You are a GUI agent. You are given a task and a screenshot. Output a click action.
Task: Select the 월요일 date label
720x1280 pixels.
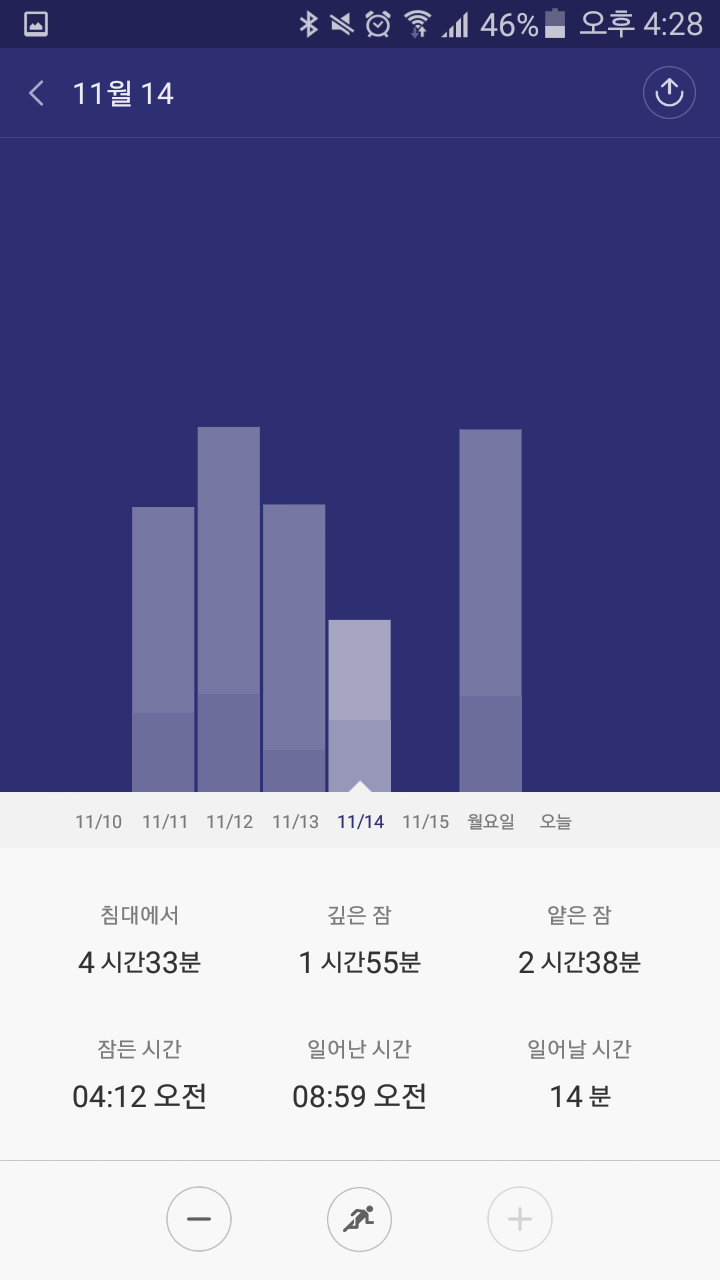tap(491, 822)
